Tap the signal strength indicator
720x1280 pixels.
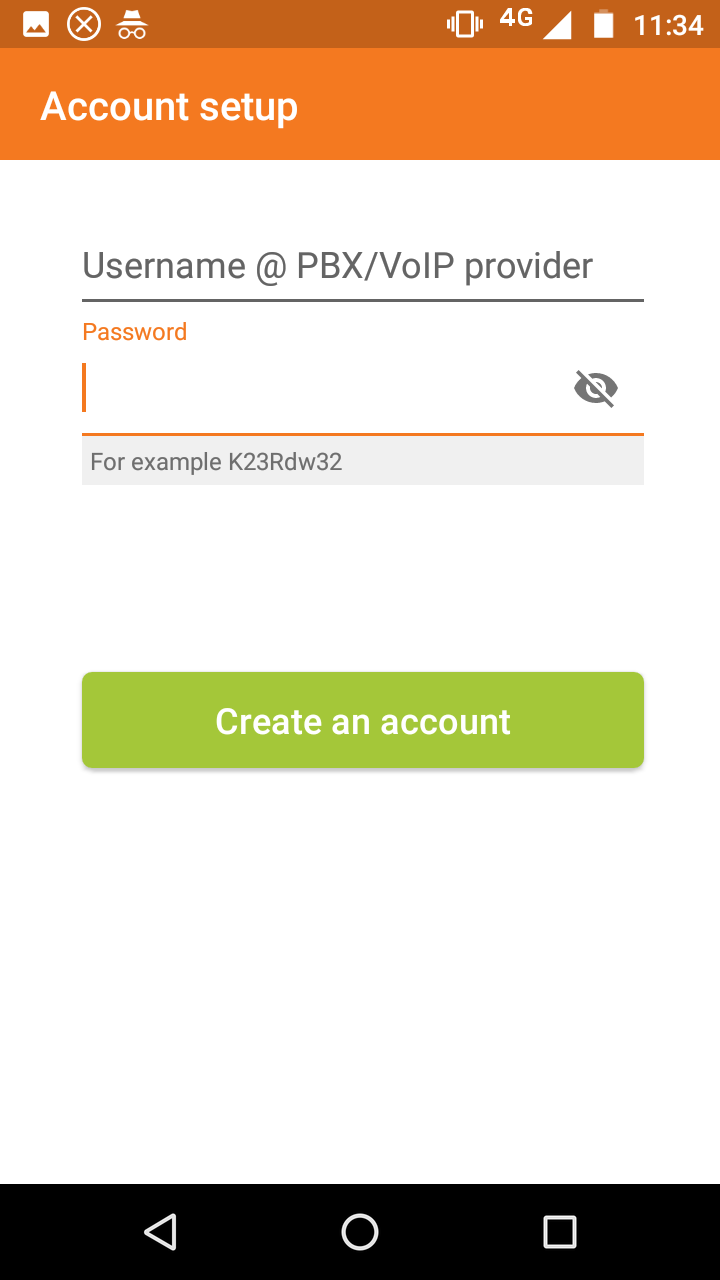click(x=556, y=24)
